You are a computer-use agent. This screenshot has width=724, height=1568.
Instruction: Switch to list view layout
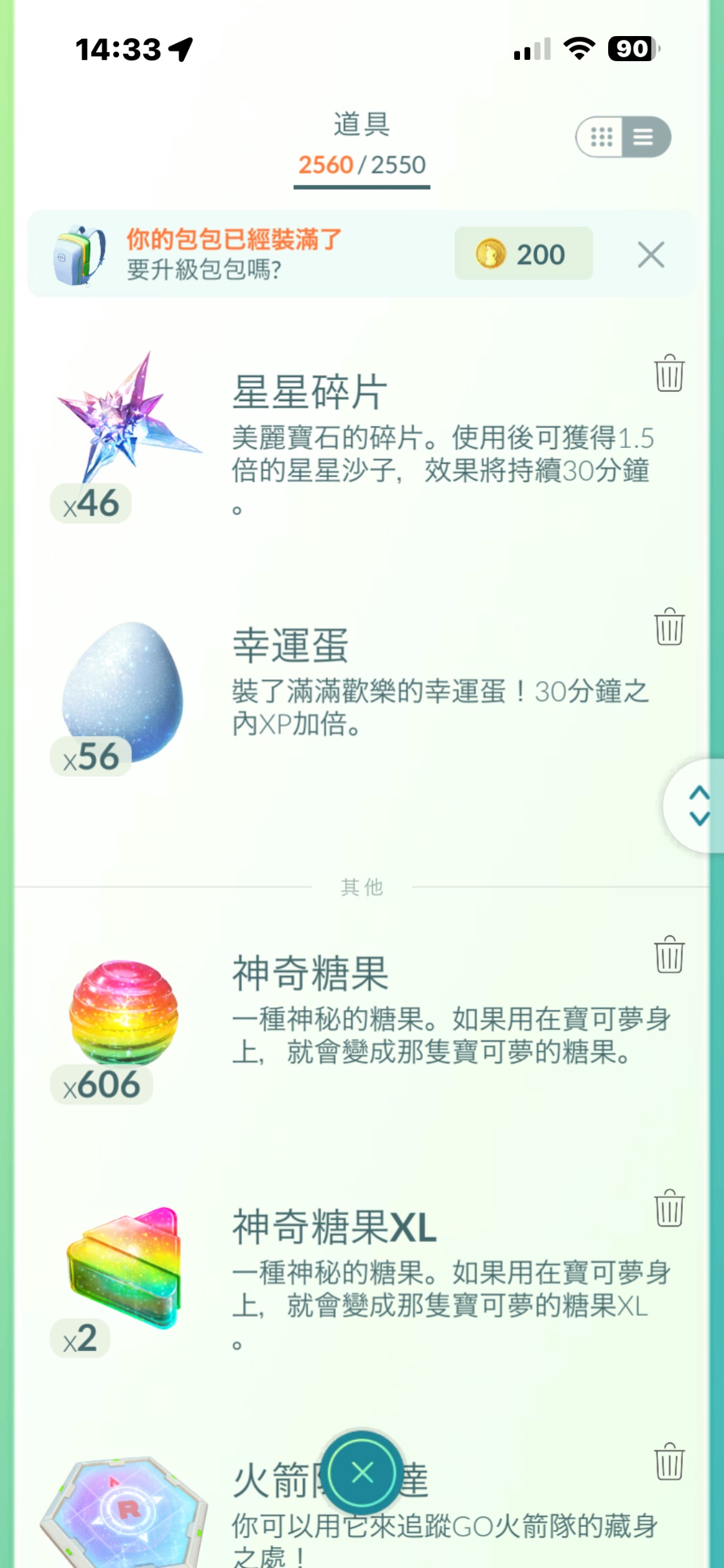coord(644,137)
